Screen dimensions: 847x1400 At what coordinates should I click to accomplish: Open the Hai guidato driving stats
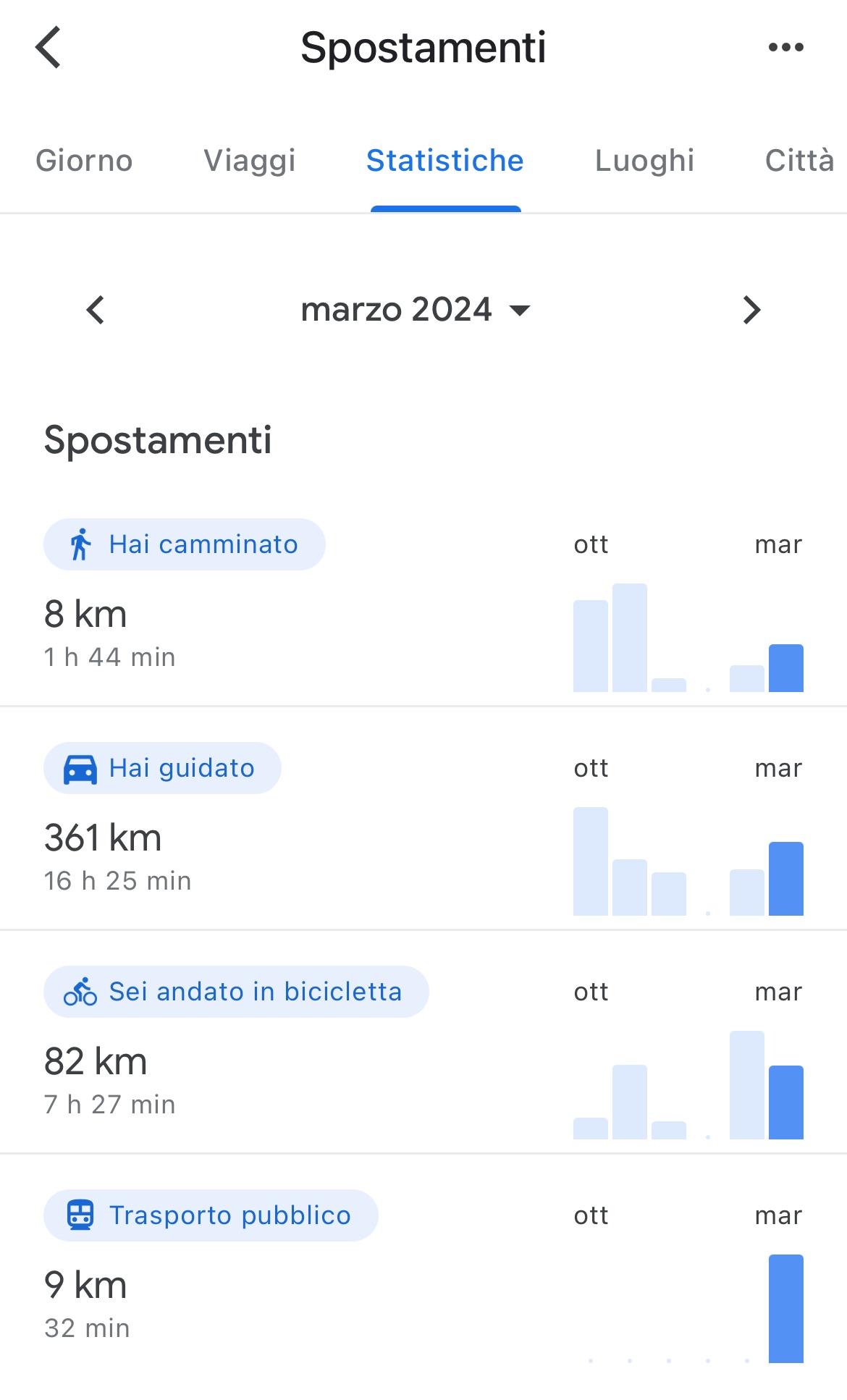pyautogui.click(x=163, y=768)
